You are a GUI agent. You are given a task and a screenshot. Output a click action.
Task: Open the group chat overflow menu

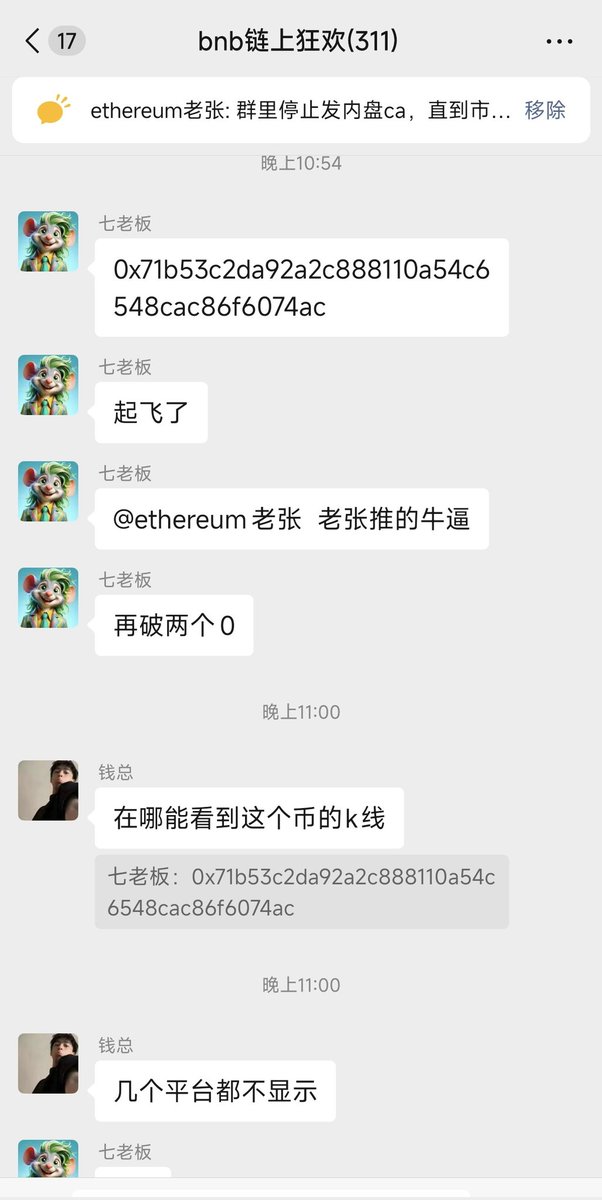pos(558,41)
